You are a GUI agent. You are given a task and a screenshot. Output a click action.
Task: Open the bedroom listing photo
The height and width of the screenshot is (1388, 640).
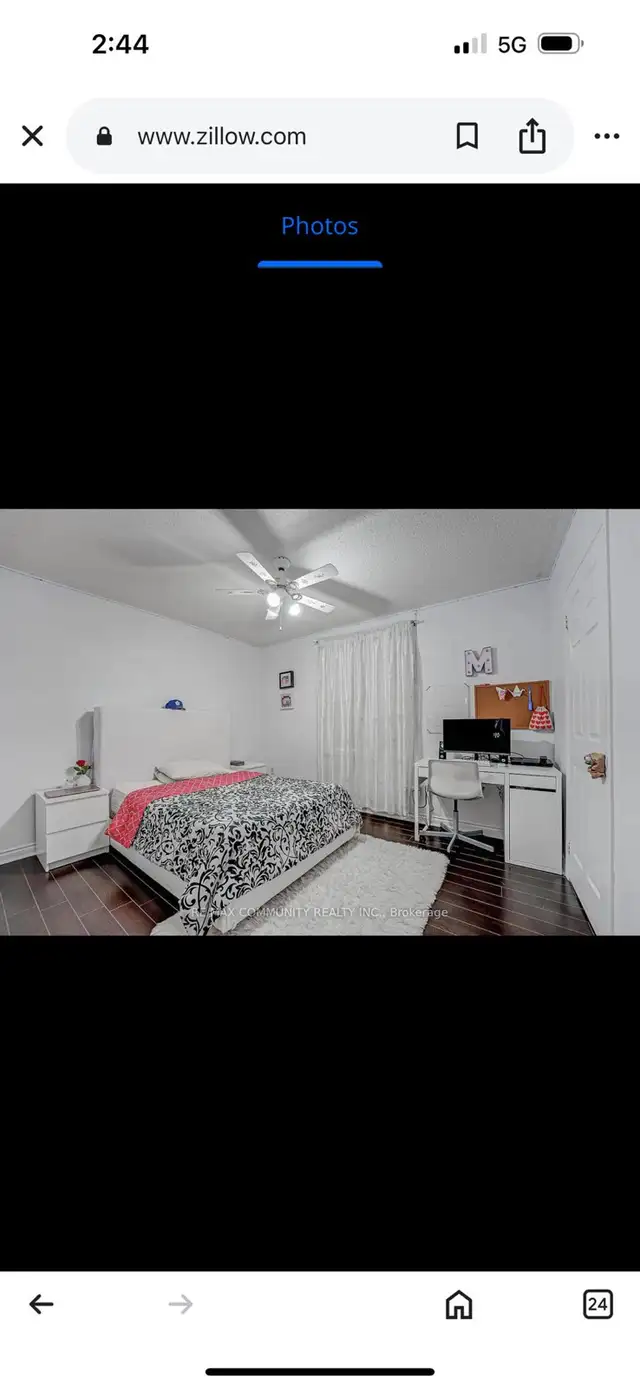(x=320, y=722)
